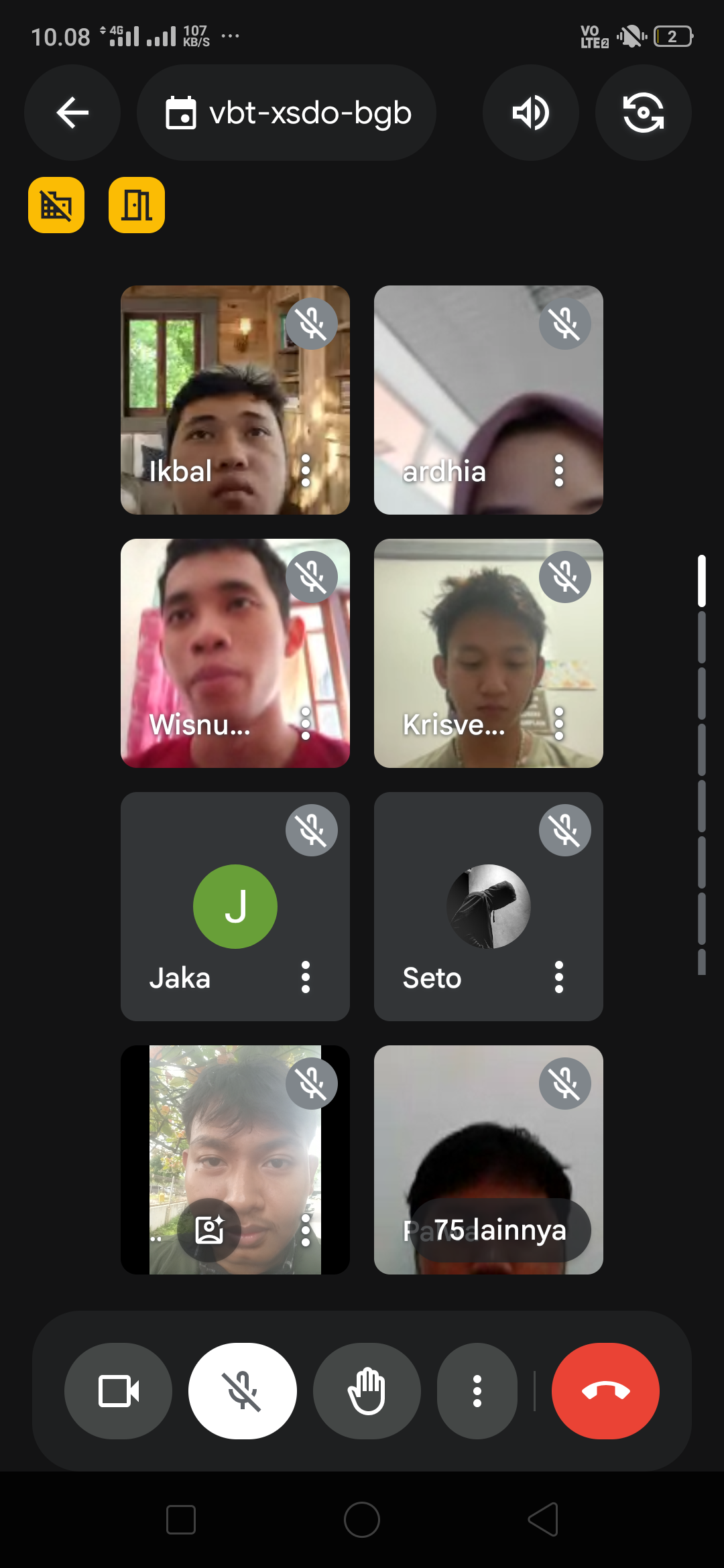Open meeting details for vbt-xsdo-bgb
The image size is (724, 1568).
[287, 113]
